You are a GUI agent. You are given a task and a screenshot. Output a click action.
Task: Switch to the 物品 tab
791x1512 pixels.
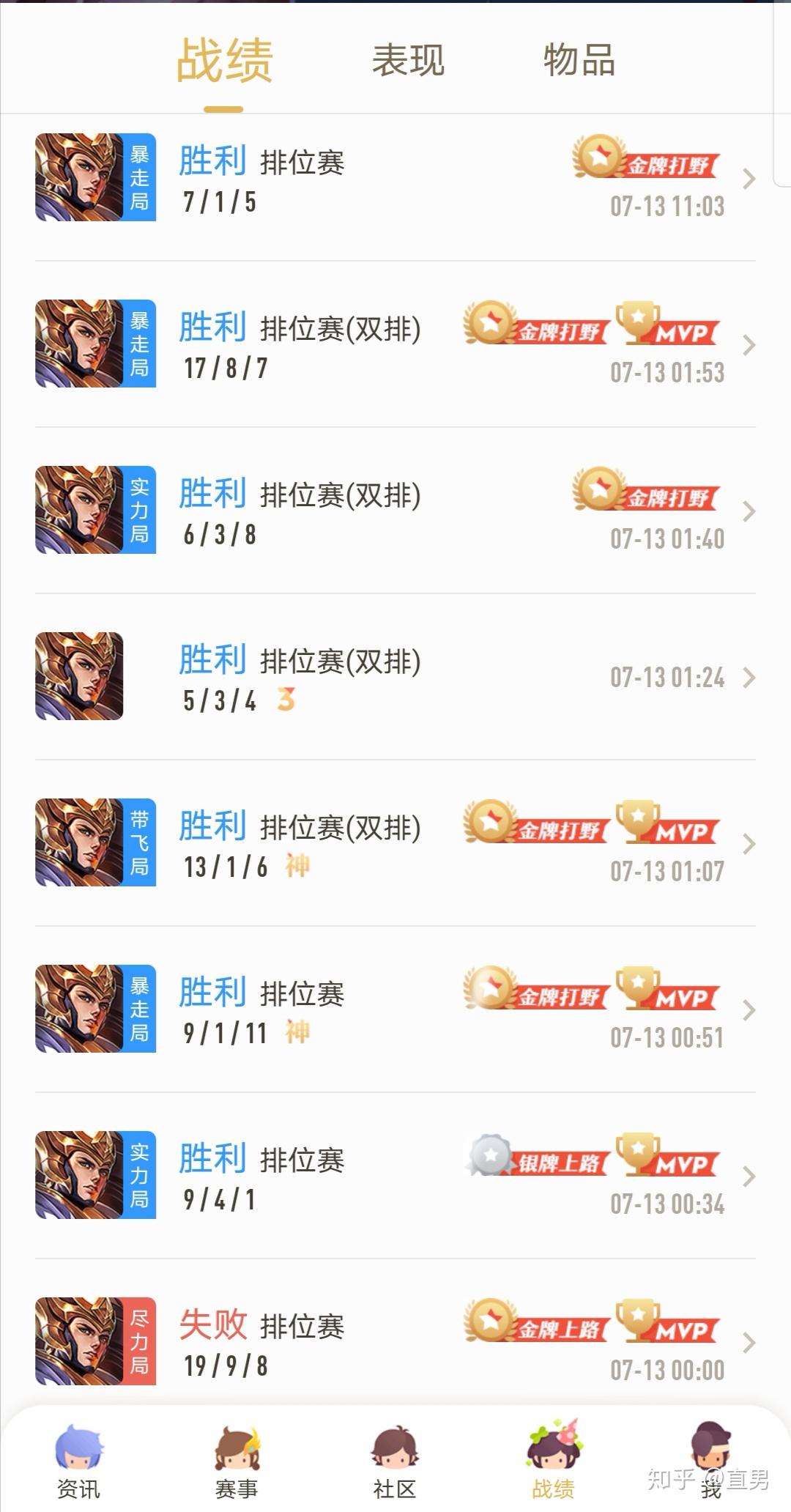coord(579,60)
